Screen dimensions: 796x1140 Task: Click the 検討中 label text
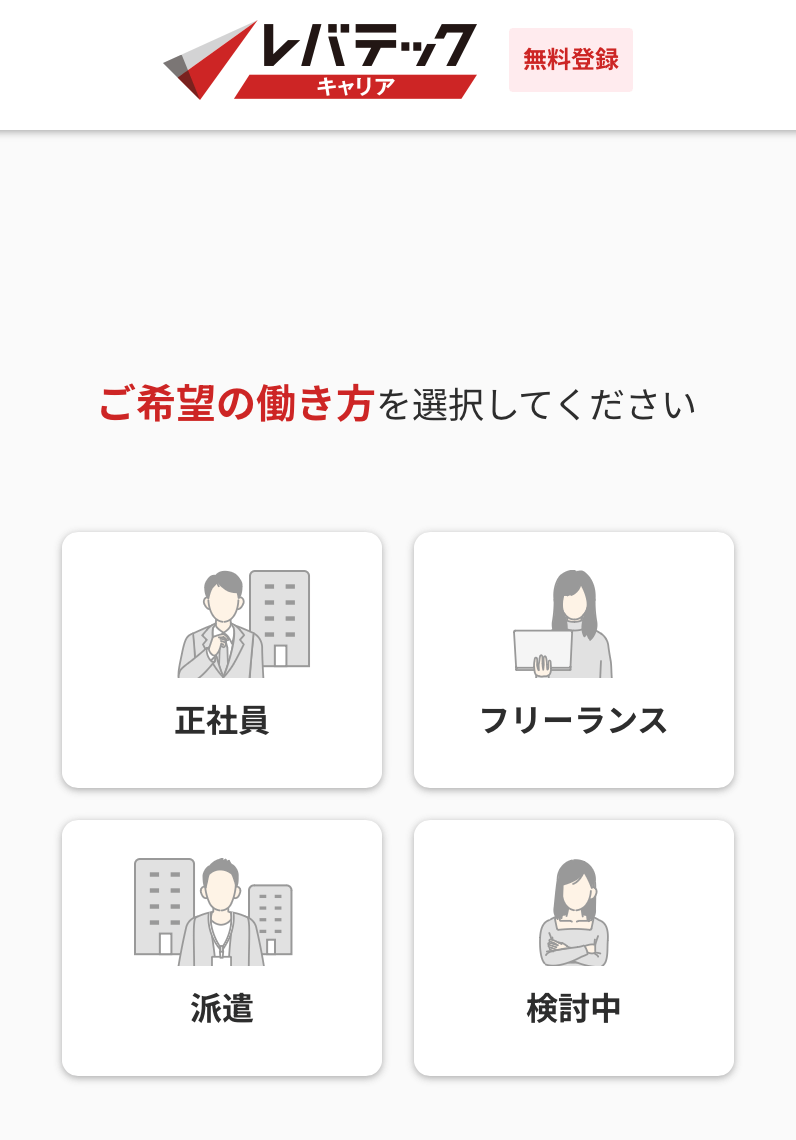pyautogui.click(x=574, y=1008)
